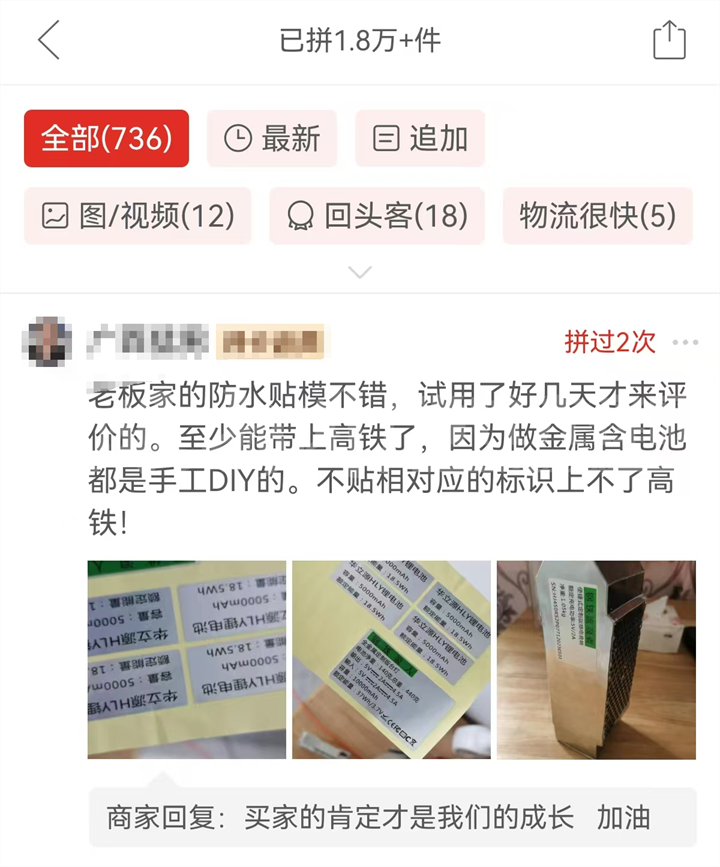Show 回头客(18) reviews

377,215
